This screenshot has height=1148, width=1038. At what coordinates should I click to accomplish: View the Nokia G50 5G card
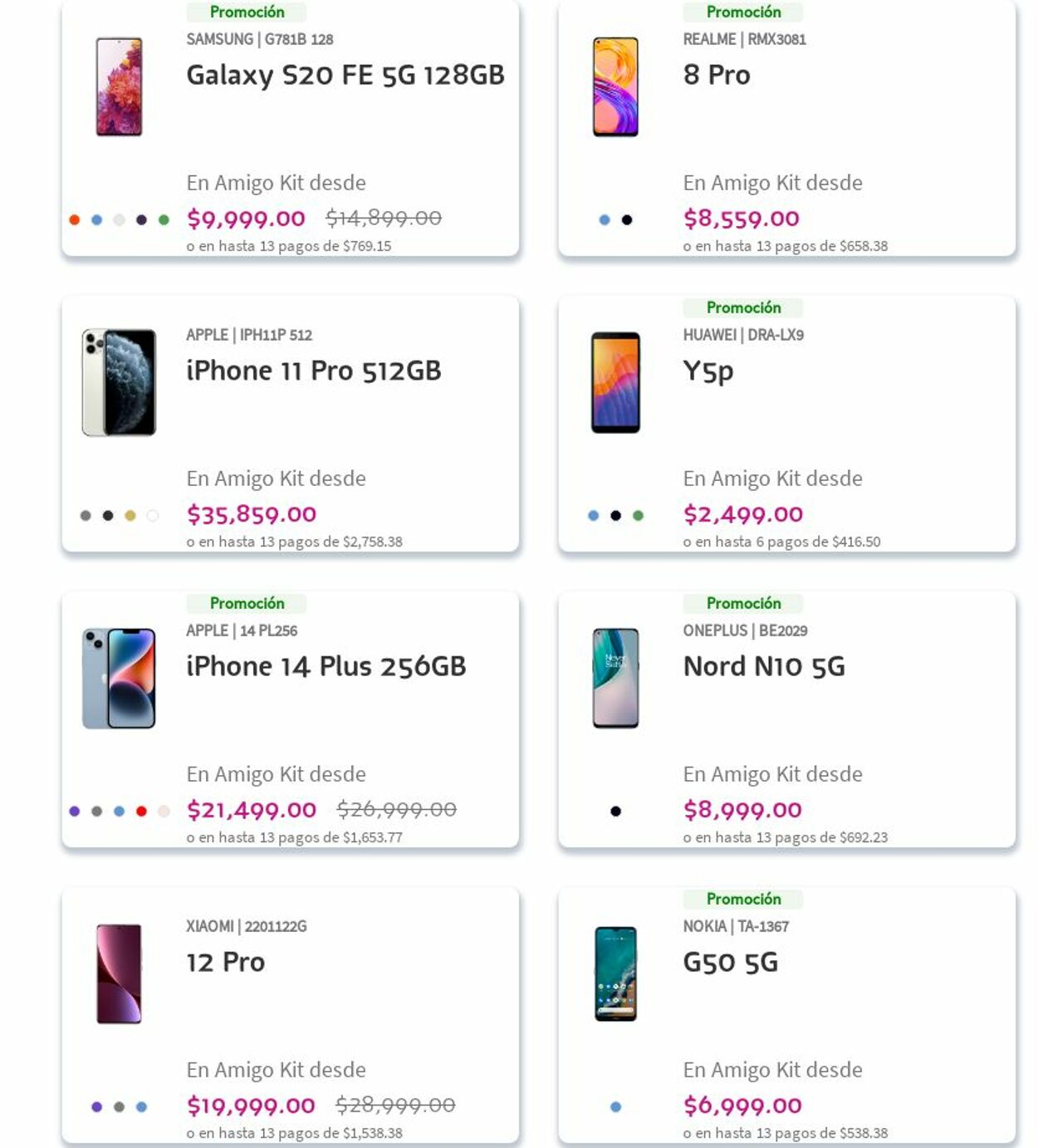tap(730, 963)
